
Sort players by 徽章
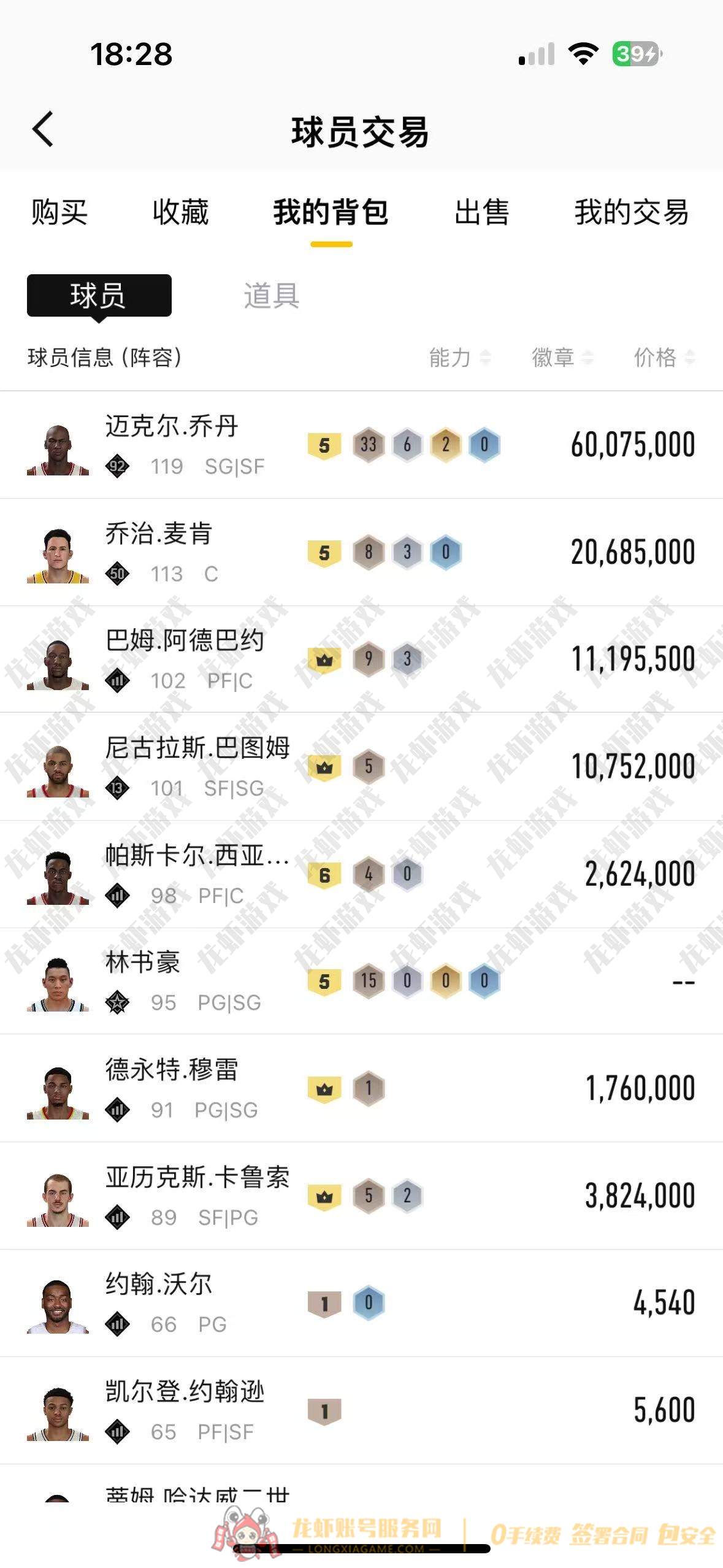coord(562,357)
